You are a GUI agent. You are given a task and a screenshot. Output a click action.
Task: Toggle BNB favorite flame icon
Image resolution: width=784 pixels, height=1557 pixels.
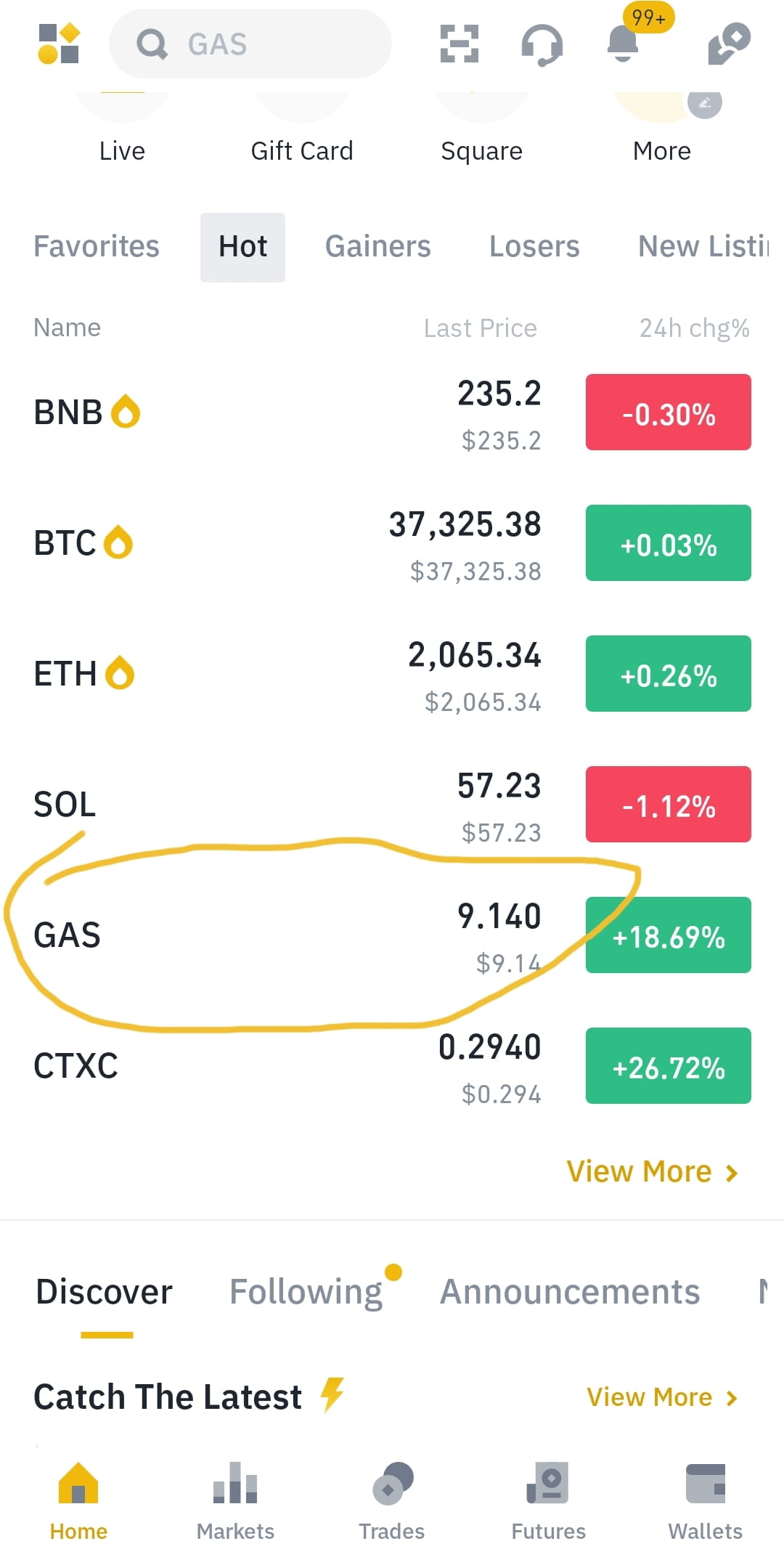(125, 410)
